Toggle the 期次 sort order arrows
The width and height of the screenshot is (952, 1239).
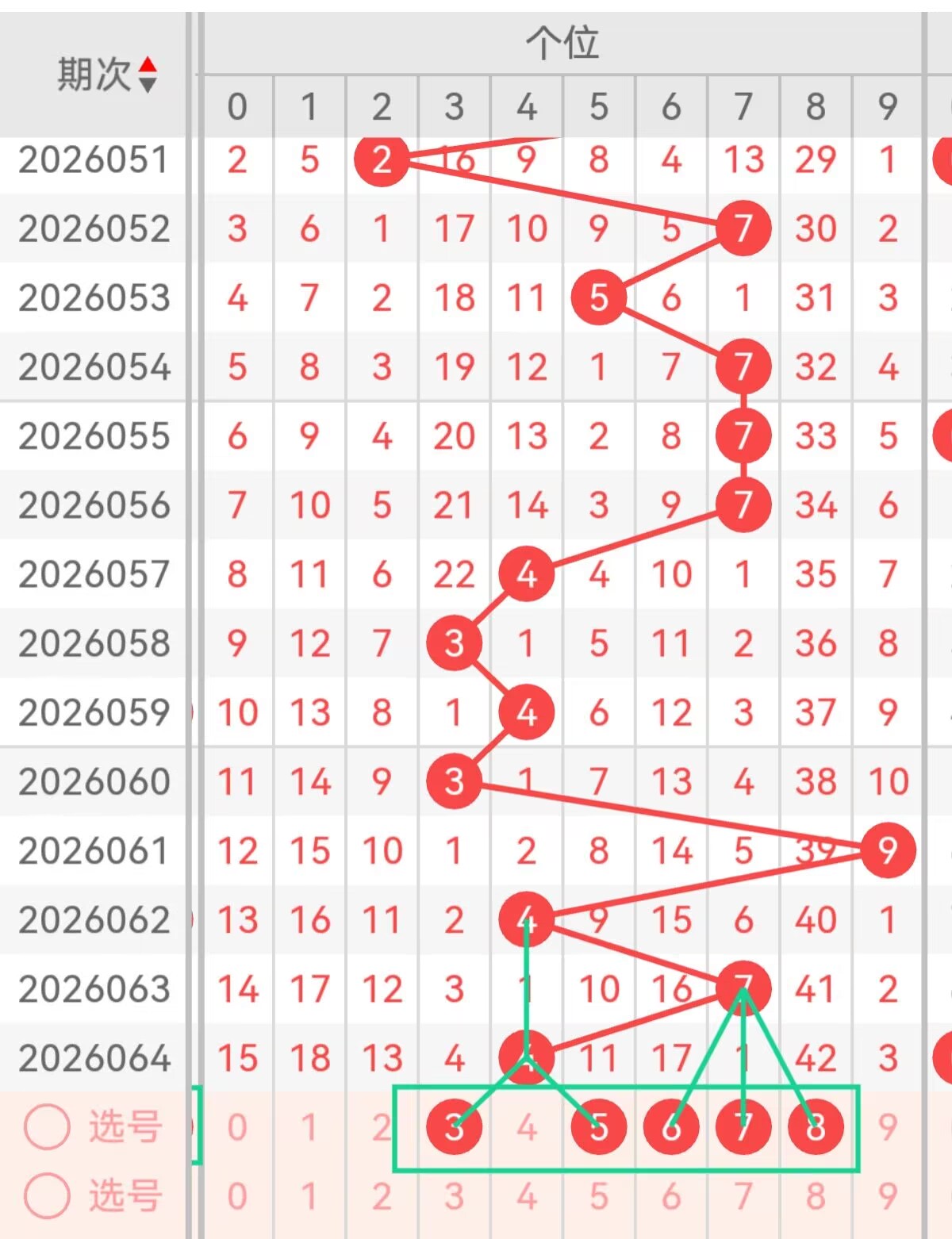148,75
